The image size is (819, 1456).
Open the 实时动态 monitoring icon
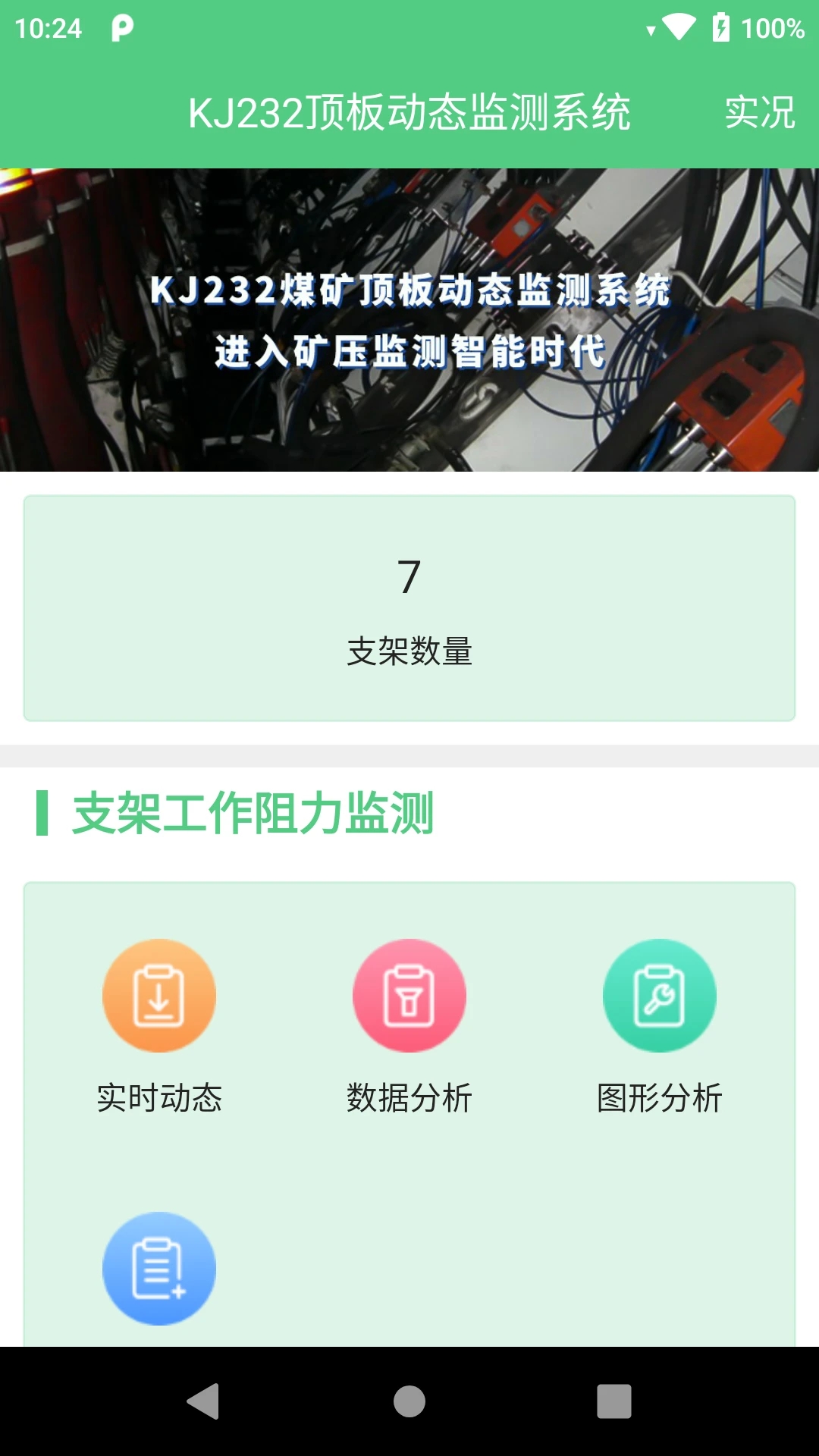[x=159, y=996]
